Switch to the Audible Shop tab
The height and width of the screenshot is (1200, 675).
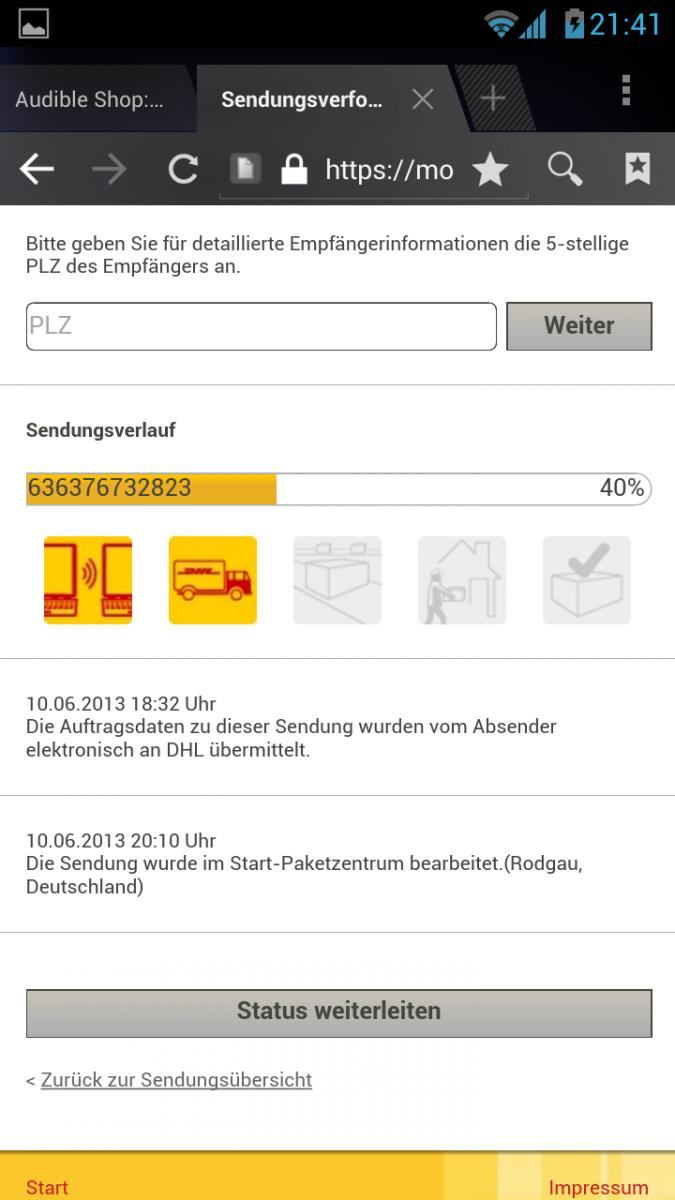[x=90, y=99]
